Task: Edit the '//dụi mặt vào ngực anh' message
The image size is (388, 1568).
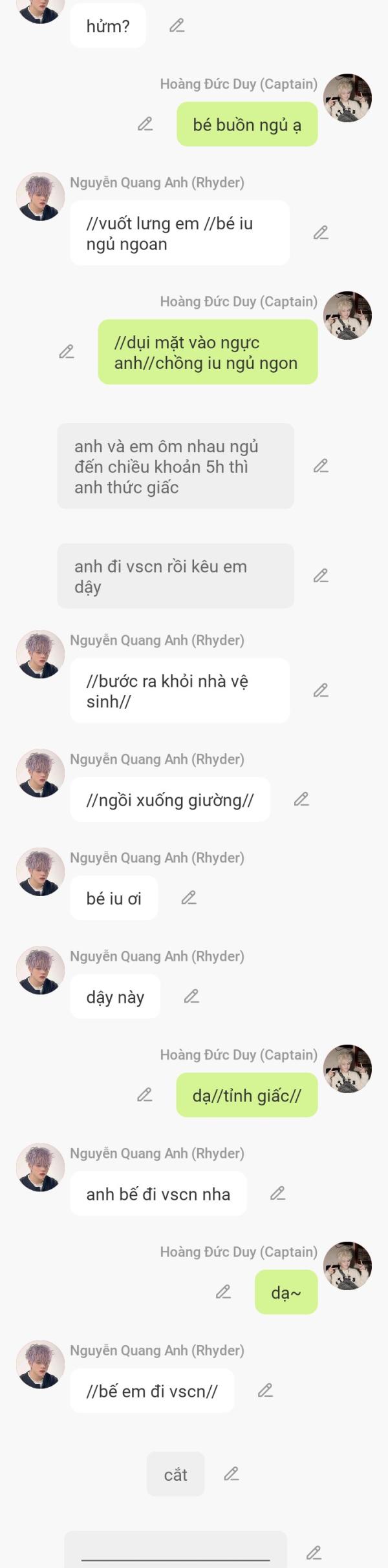Action: 67,351
